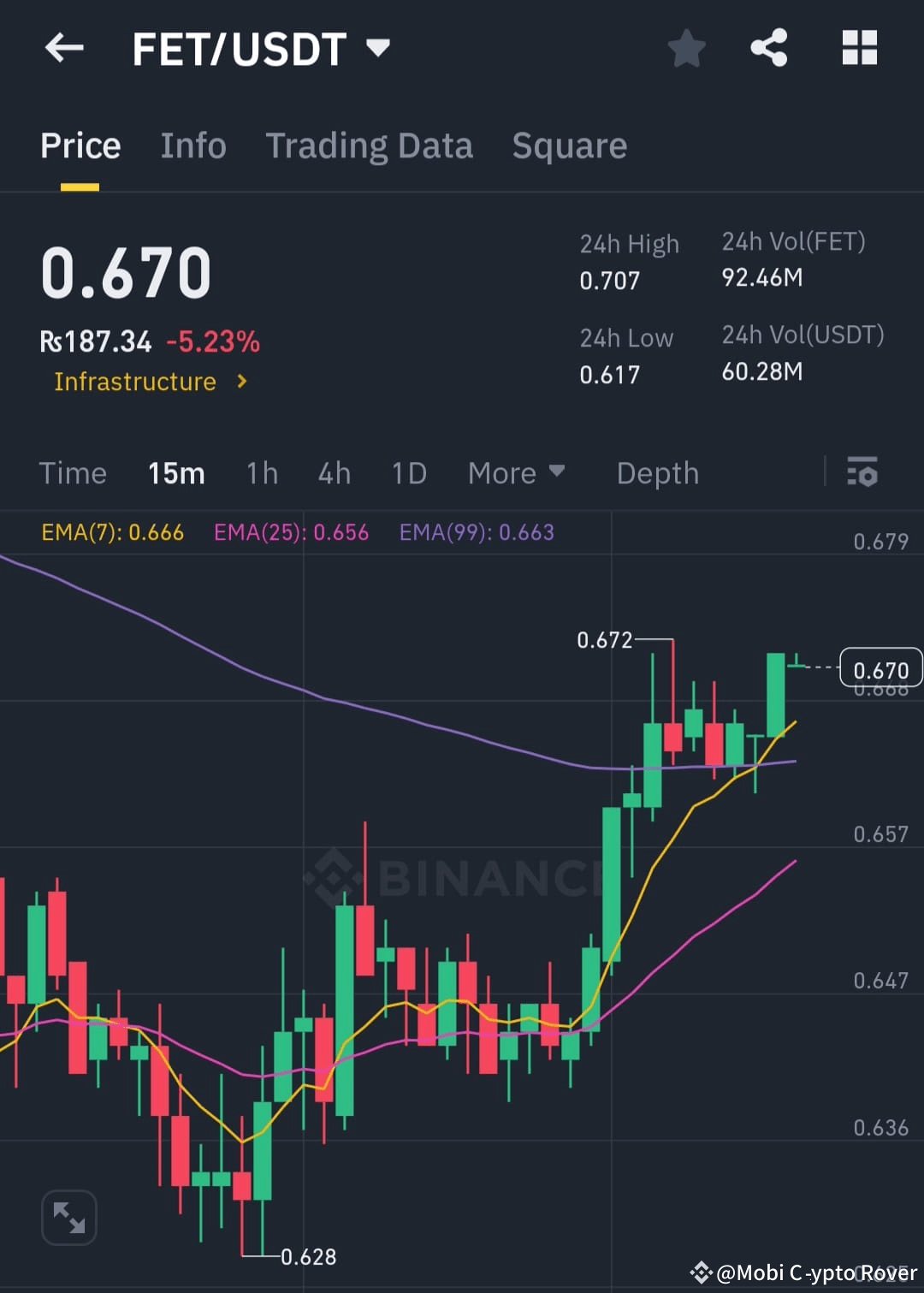The width and height of the screenshot is (924, 1293).
Task: Select the Time interval option
Action: [73, 472]
